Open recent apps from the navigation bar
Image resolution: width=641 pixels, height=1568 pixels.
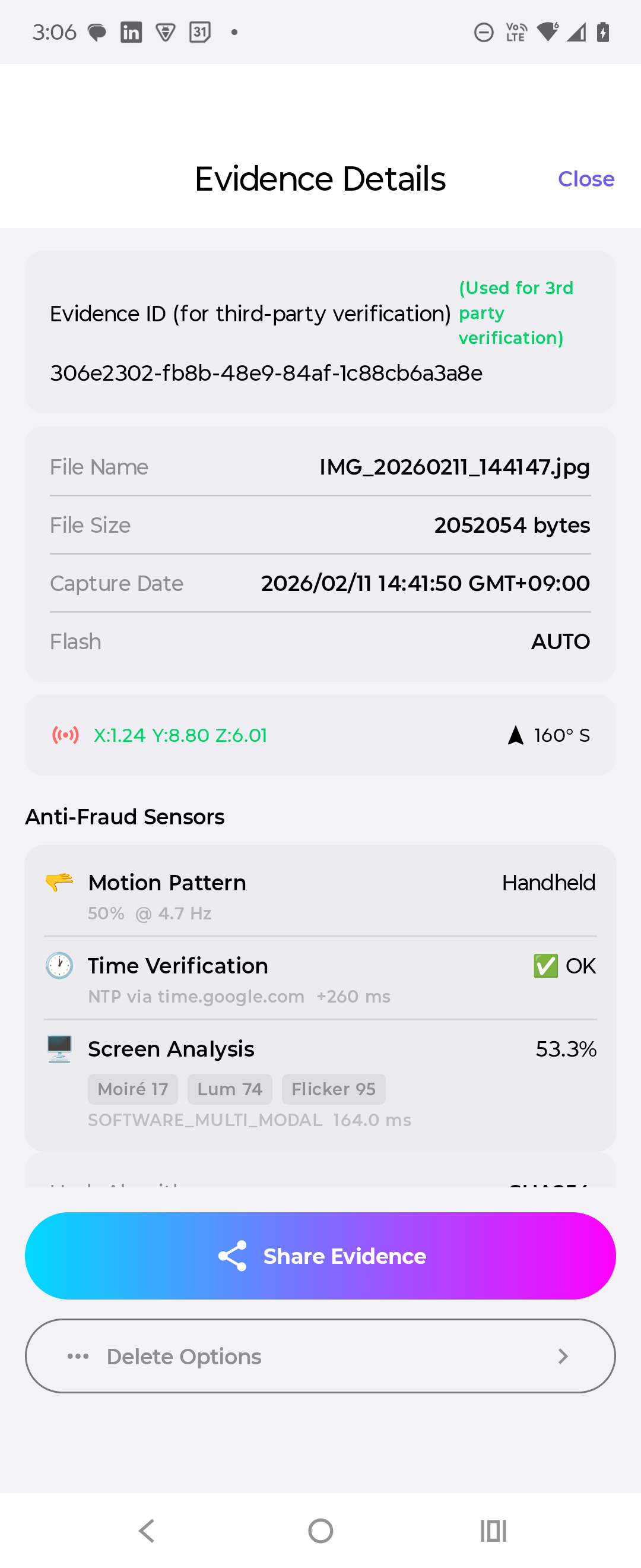[493, 1530]
